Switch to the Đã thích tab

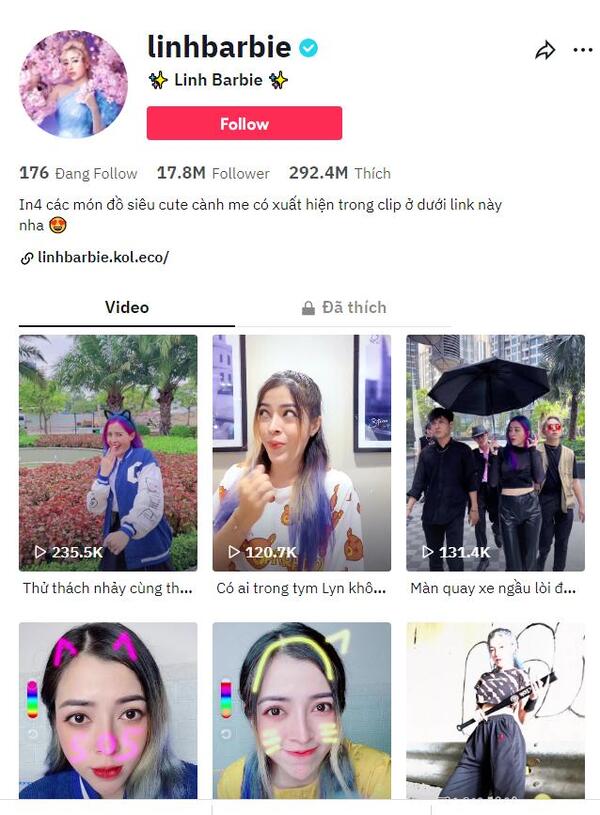343,307
